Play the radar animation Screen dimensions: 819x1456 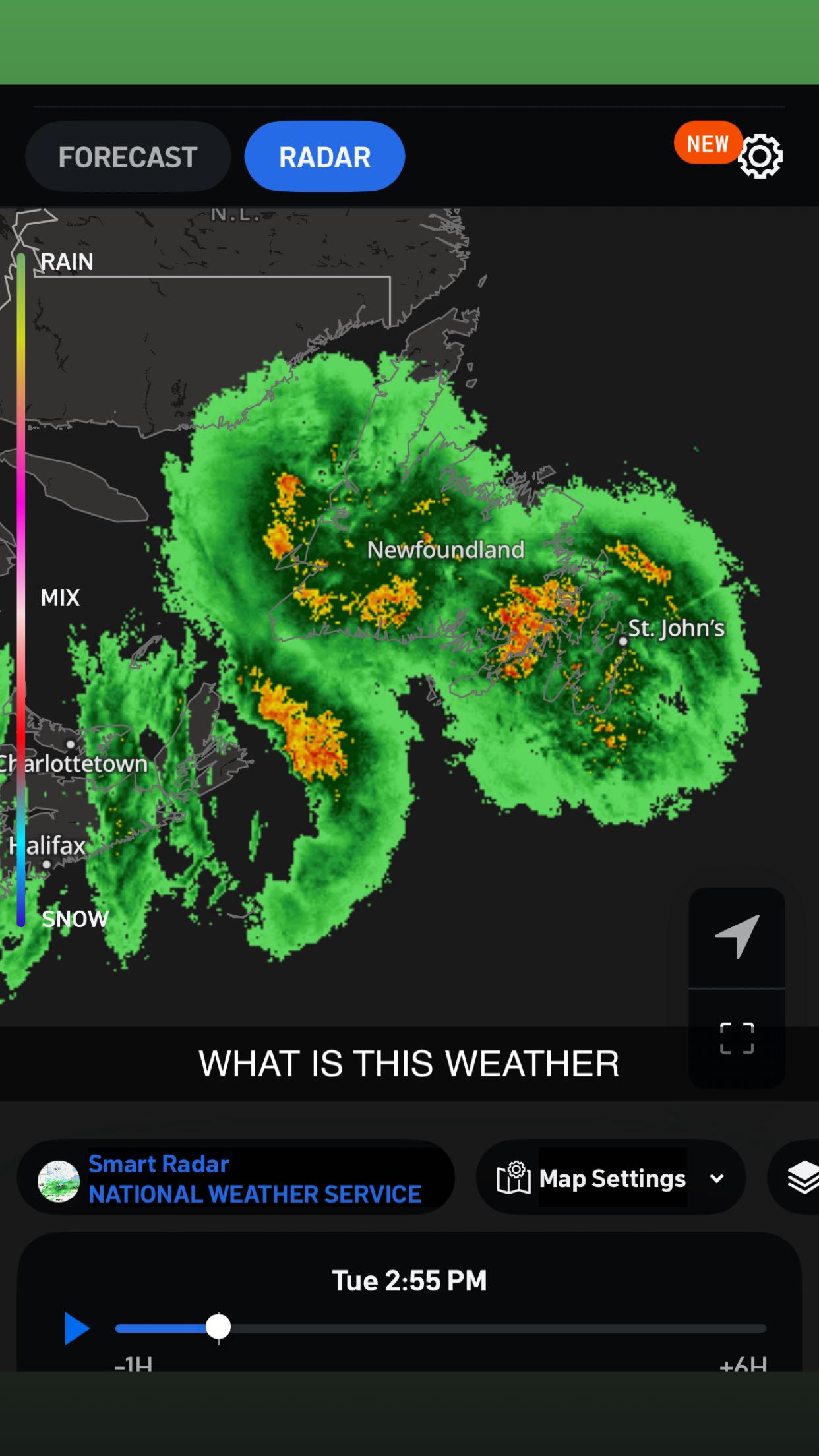76,1328
